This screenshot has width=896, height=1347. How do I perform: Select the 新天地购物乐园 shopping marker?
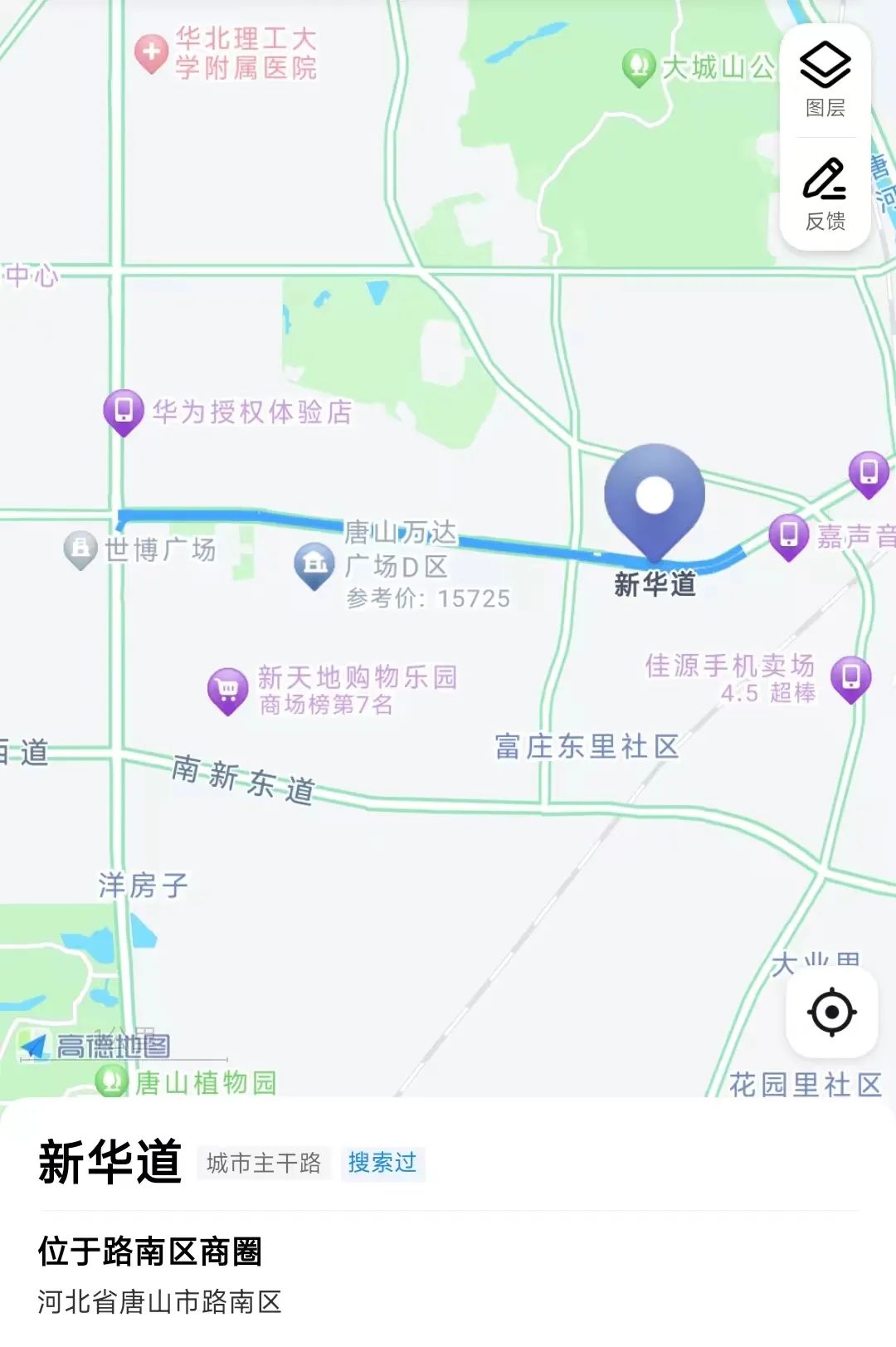227,689
